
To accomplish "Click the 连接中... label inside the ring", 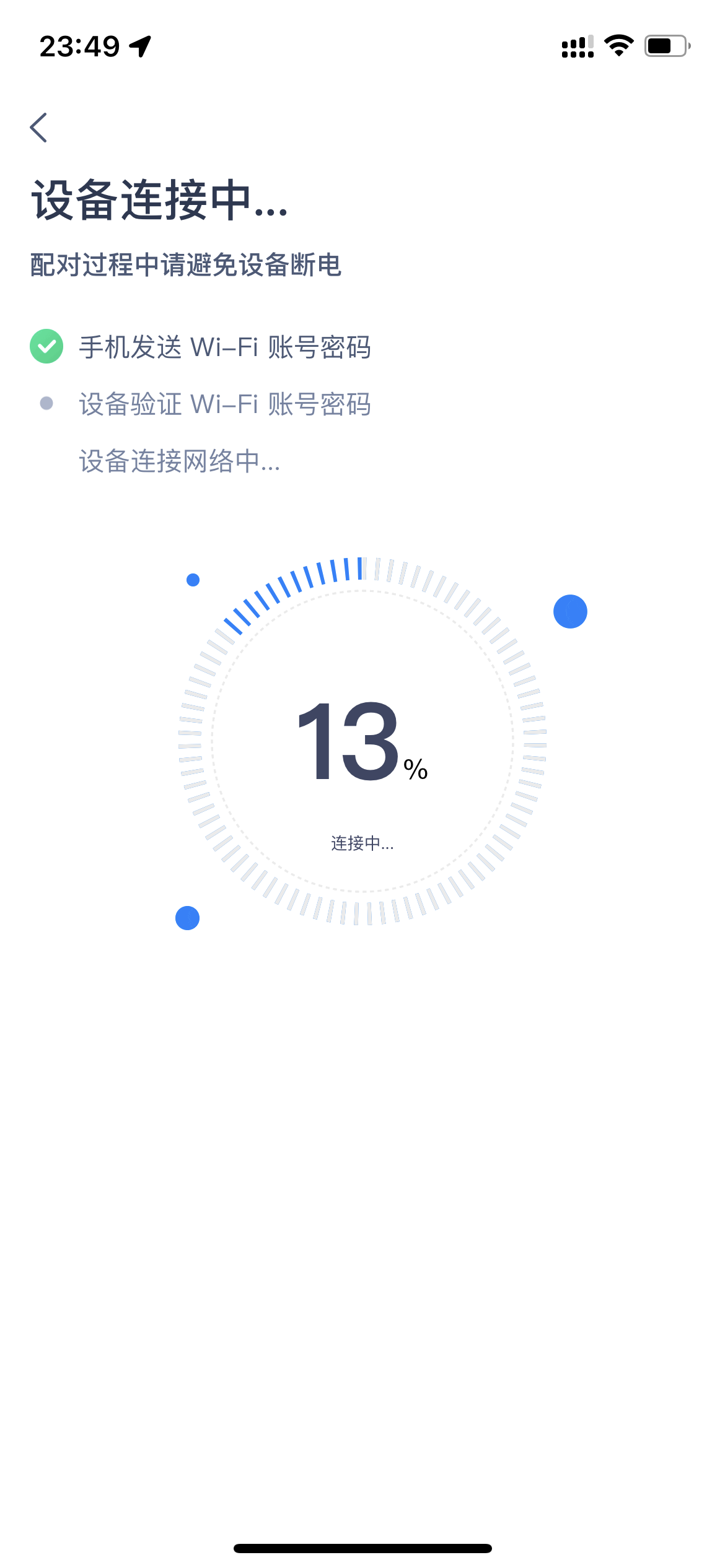I will pos(362,841).
